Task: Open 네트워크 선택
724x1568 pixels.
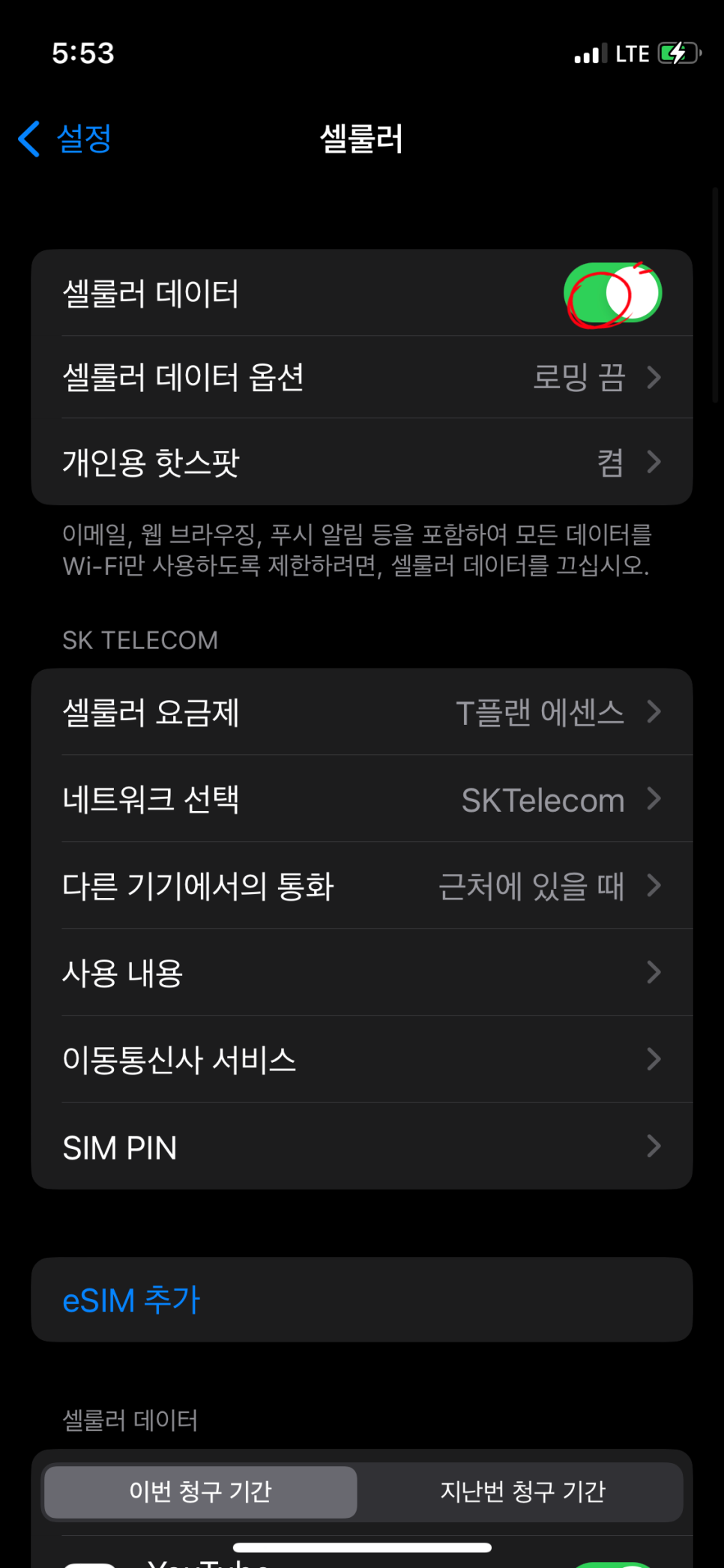Action: [x=362, y=799]
